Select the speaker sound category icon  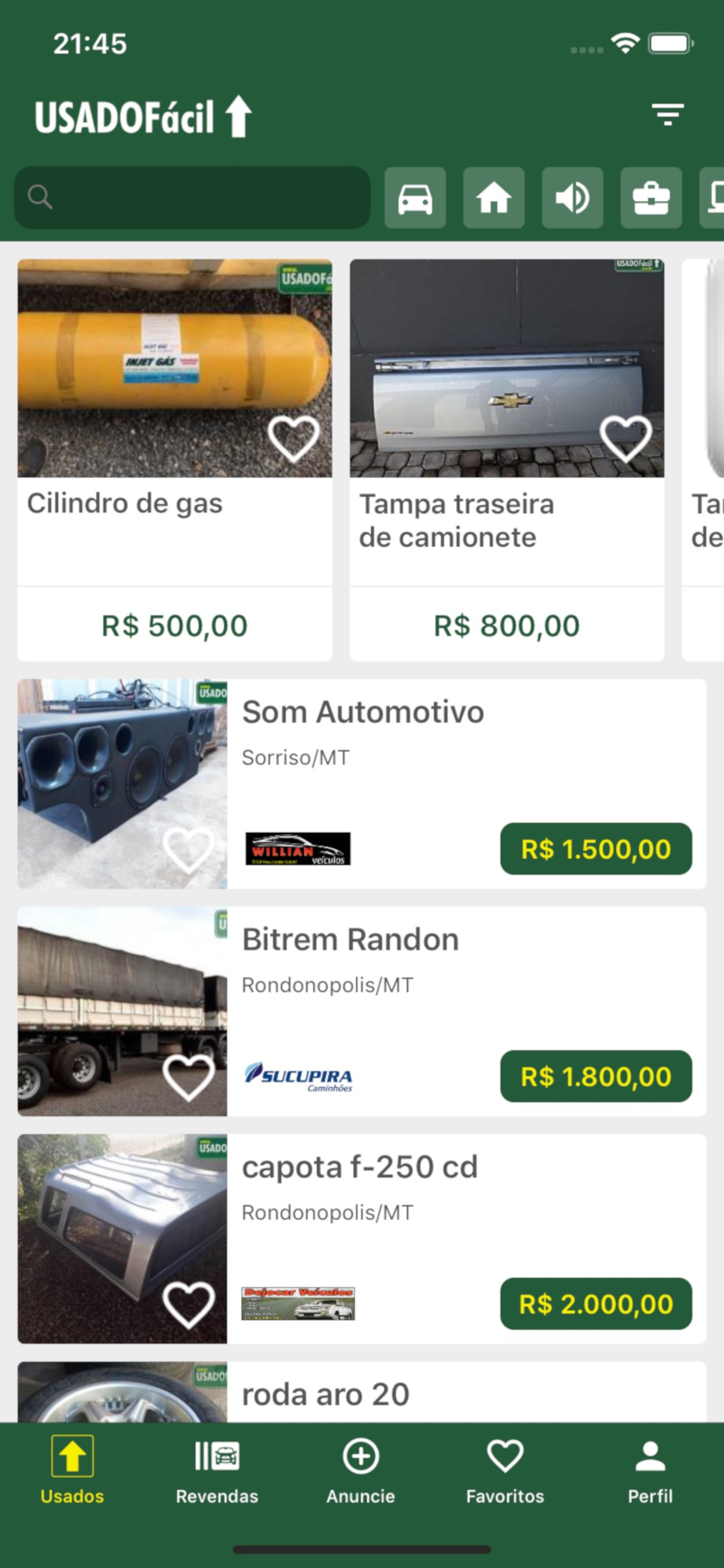pos(572,198)
